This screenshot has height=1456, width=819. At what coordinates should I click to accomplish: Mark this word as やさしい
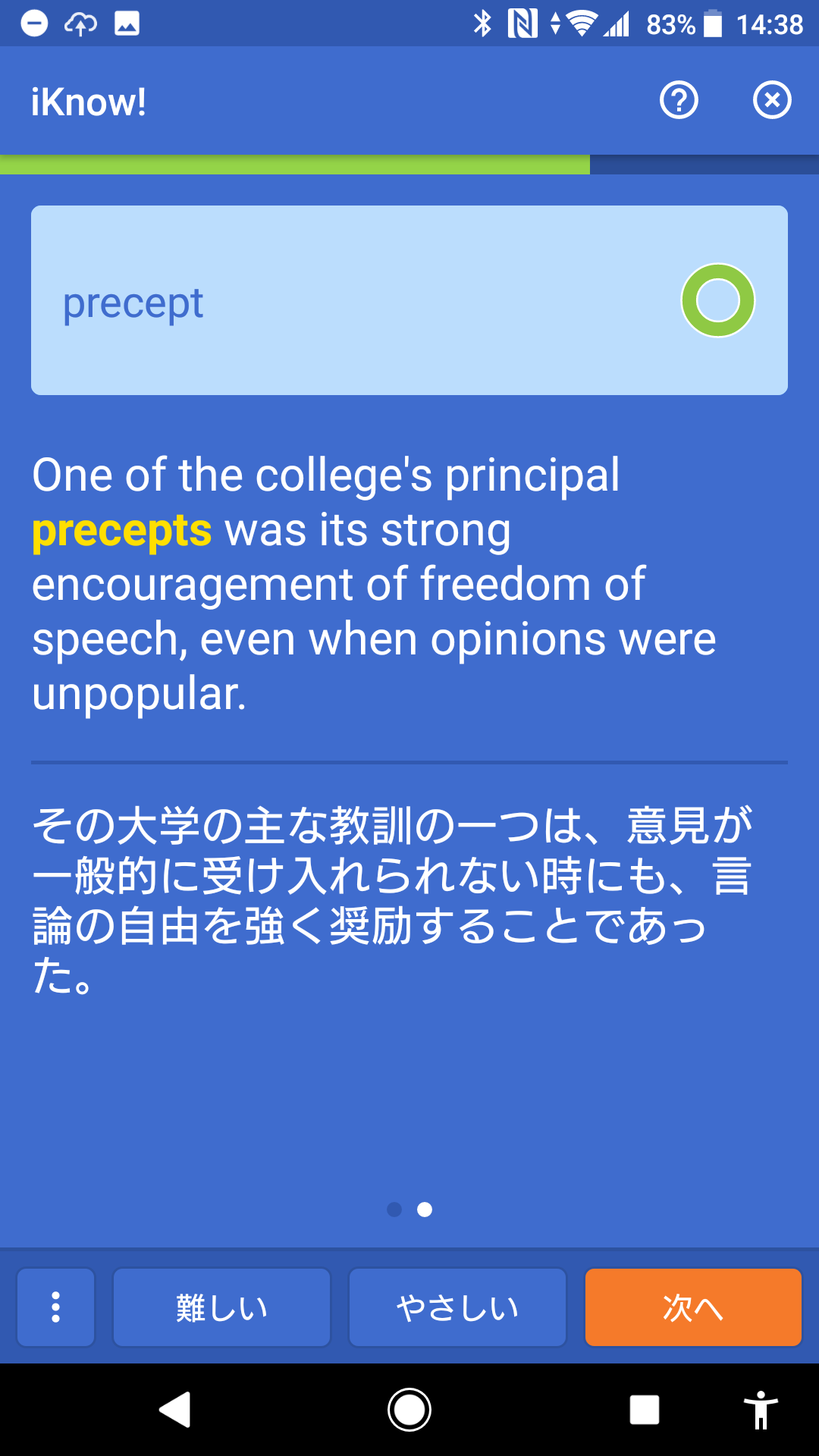click(x=457, y=1307)
